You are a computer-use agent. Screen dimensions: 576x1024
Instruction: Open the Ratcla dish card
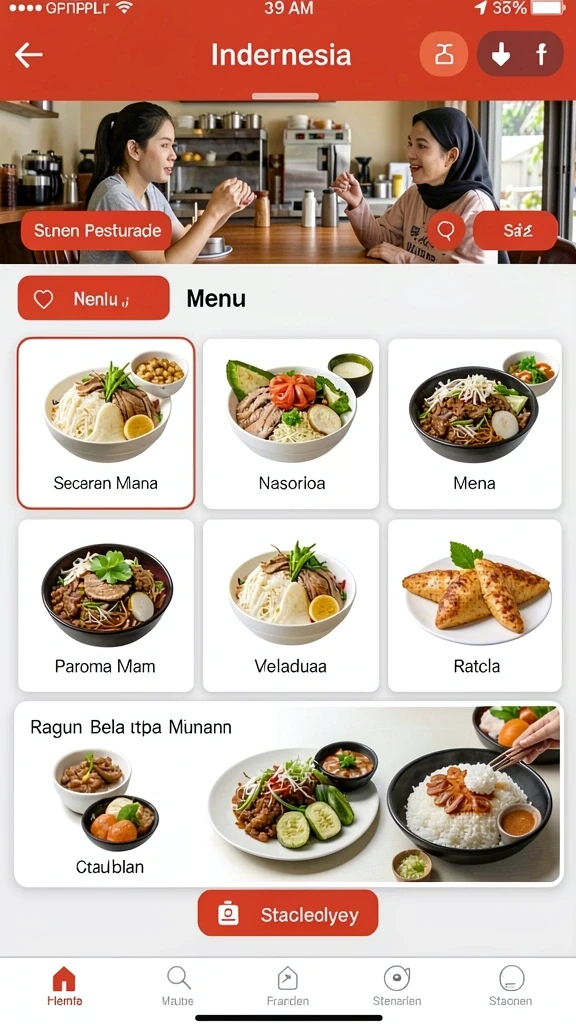point(475,605)
